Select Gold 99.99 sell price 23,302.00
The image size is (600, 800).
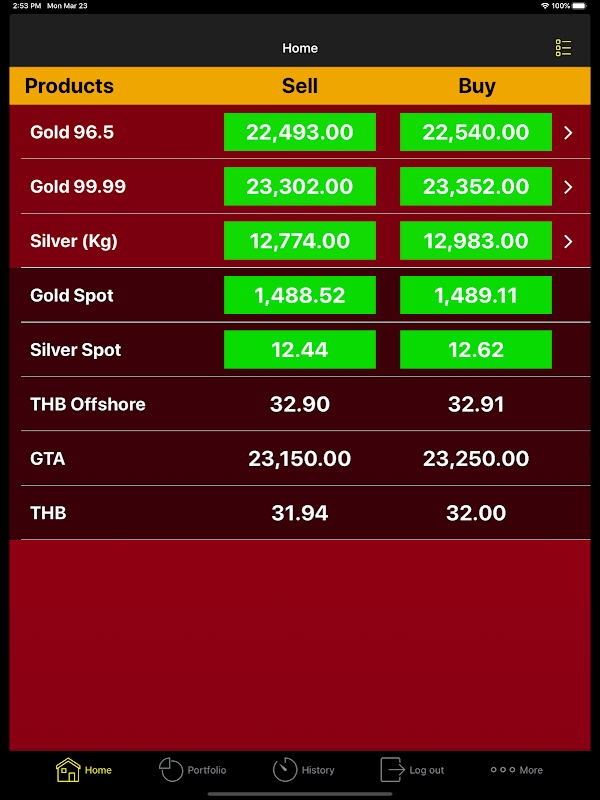(300, 186)
